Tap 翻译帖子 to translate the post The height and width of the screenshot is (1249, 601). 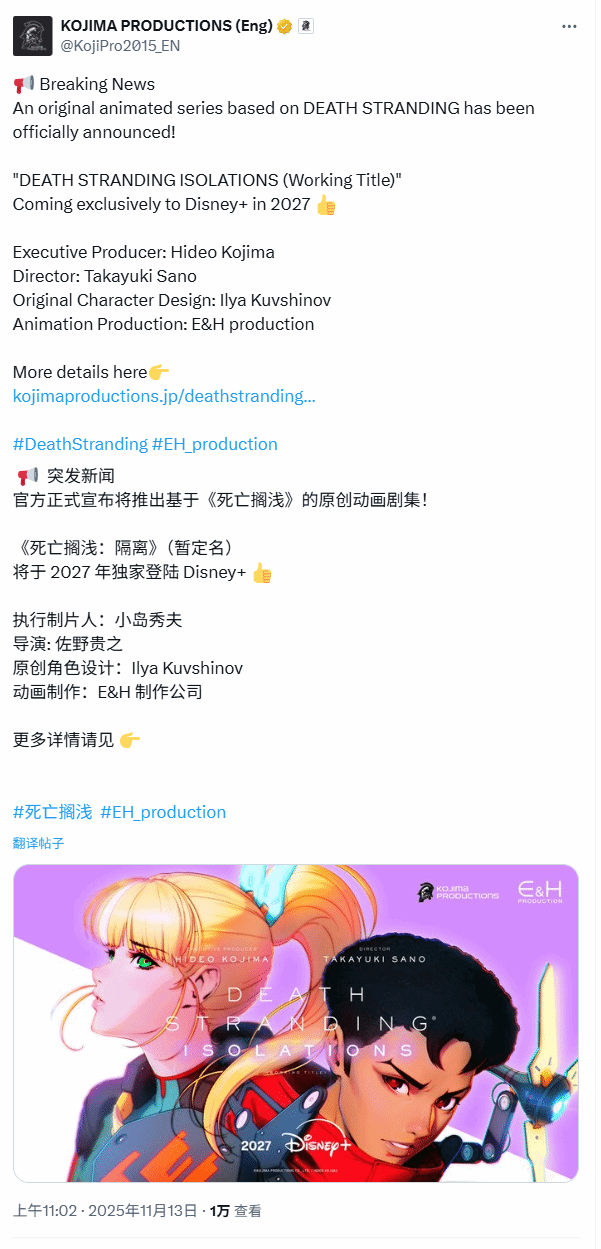tap(39, 843)
